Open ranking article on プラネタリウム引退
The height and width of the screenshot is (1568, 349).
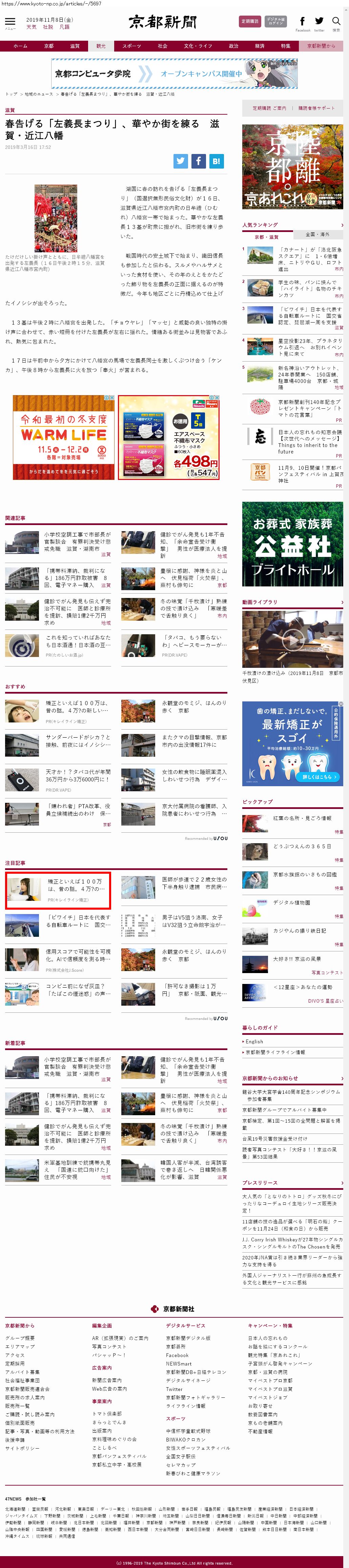[x=309, y=345]
